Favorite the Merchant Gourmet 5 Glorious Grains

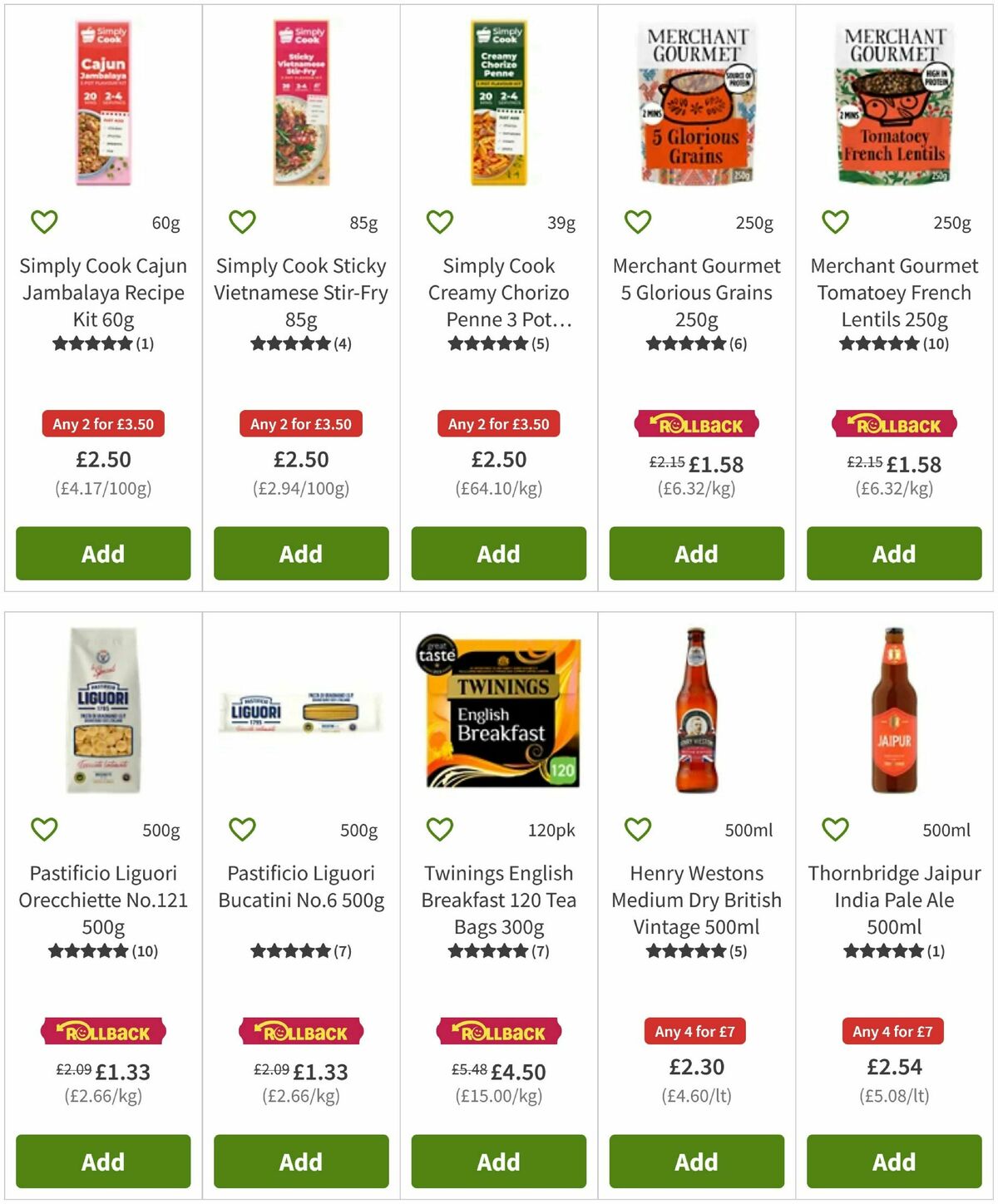(x=637, y=221)
